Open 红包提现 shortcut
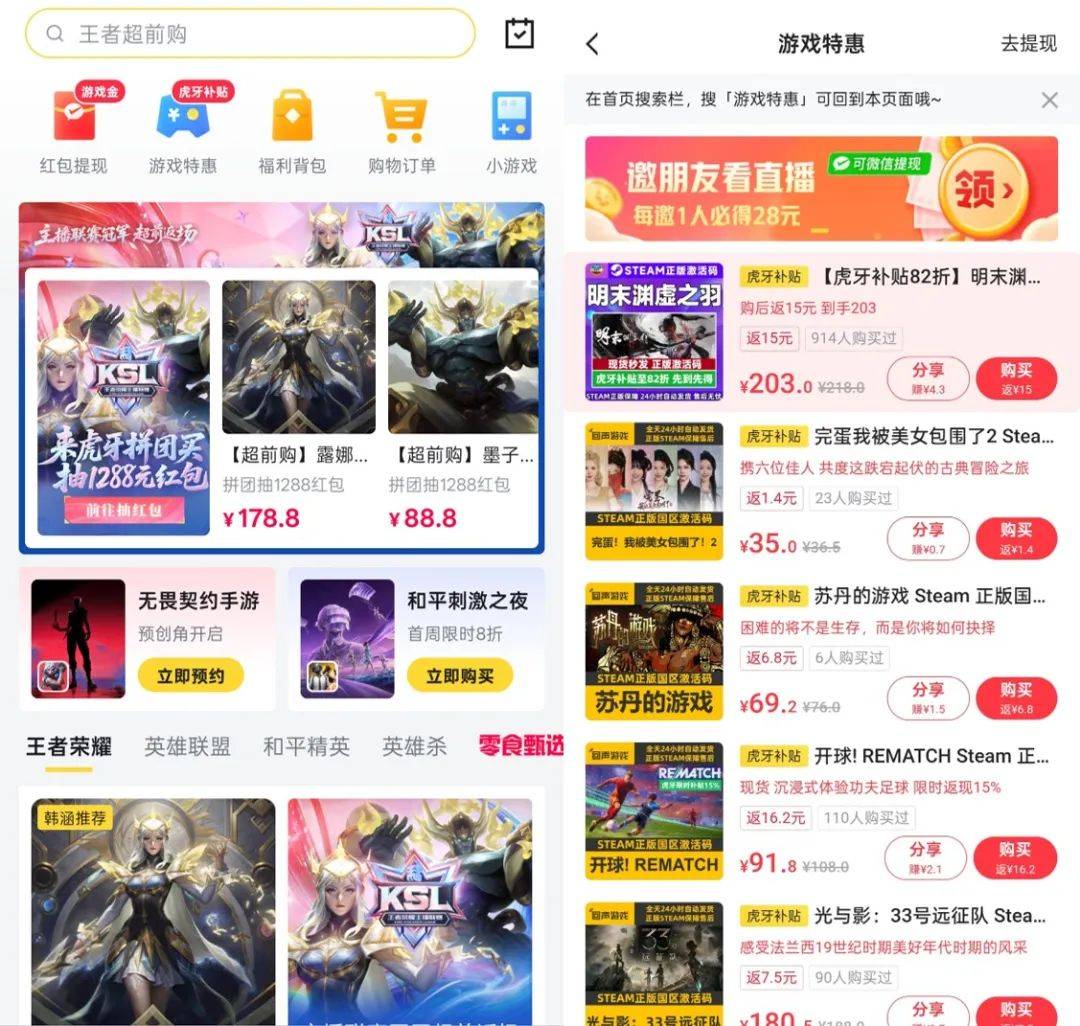The height and width of the screenshot is (1026, 1080). (x=73, y=132)
